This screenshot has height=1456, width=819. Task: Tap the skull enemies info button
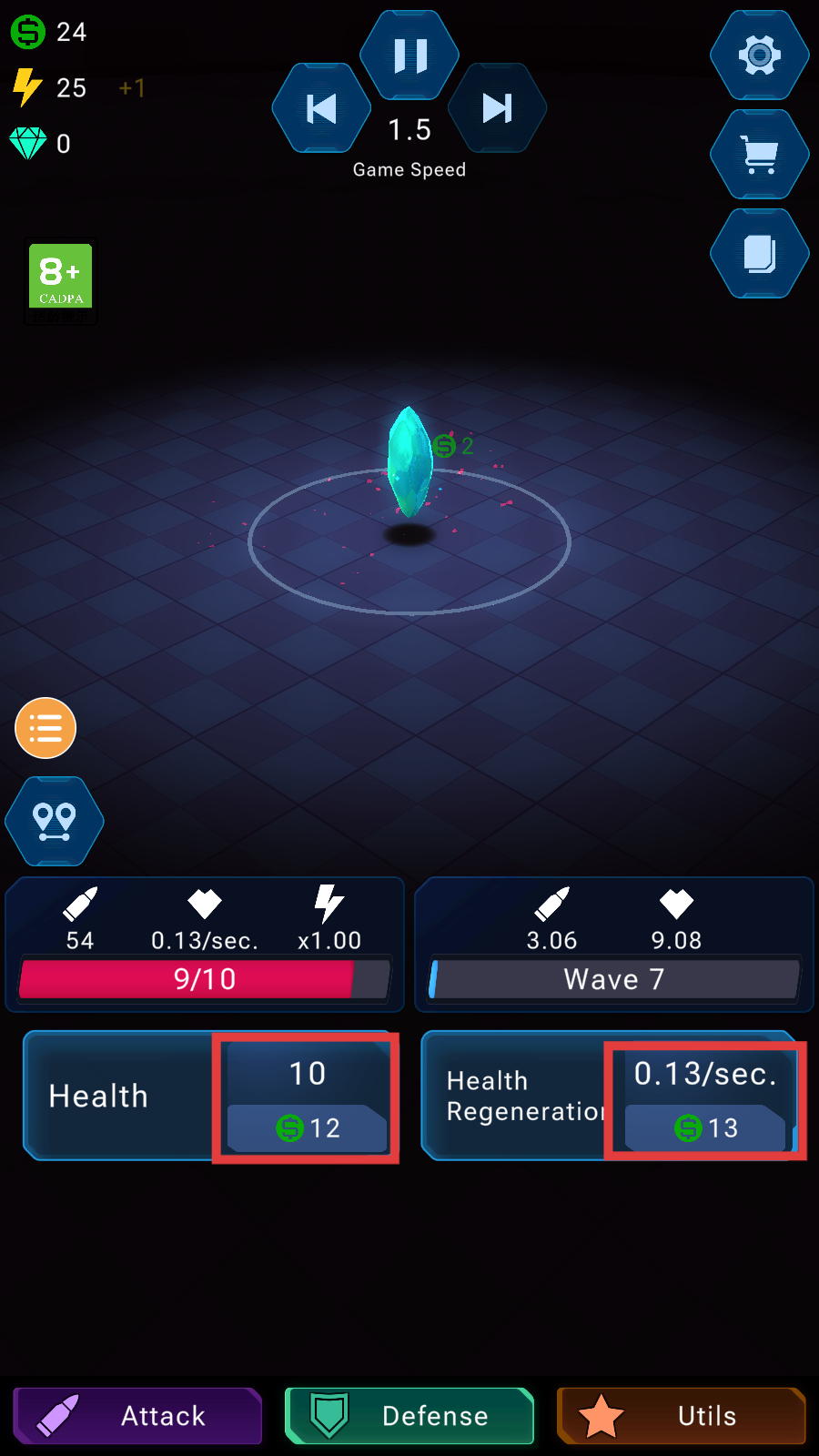(55, 821)
